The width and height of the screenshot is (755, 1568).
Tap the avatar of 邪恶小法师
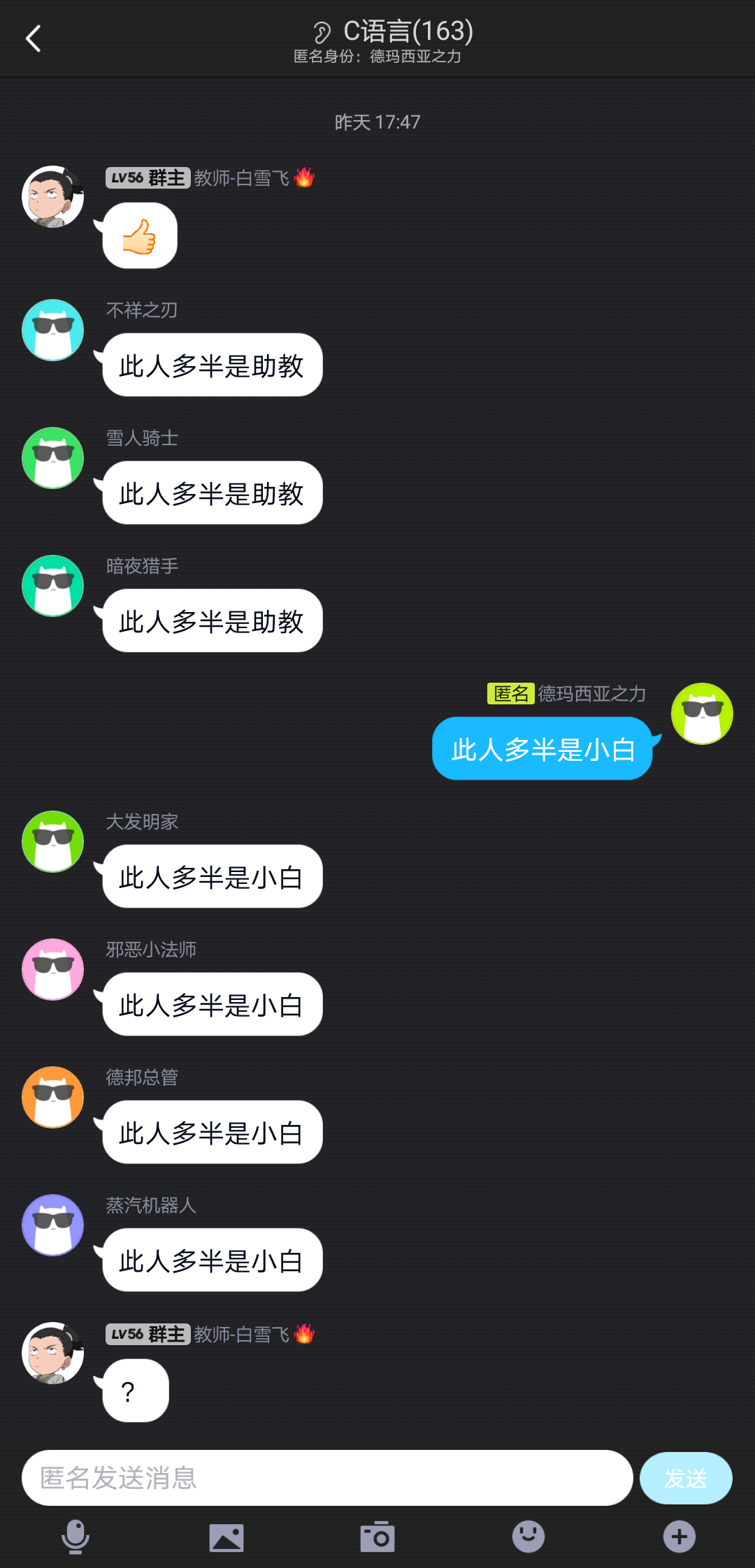click(x=52, y=969)
